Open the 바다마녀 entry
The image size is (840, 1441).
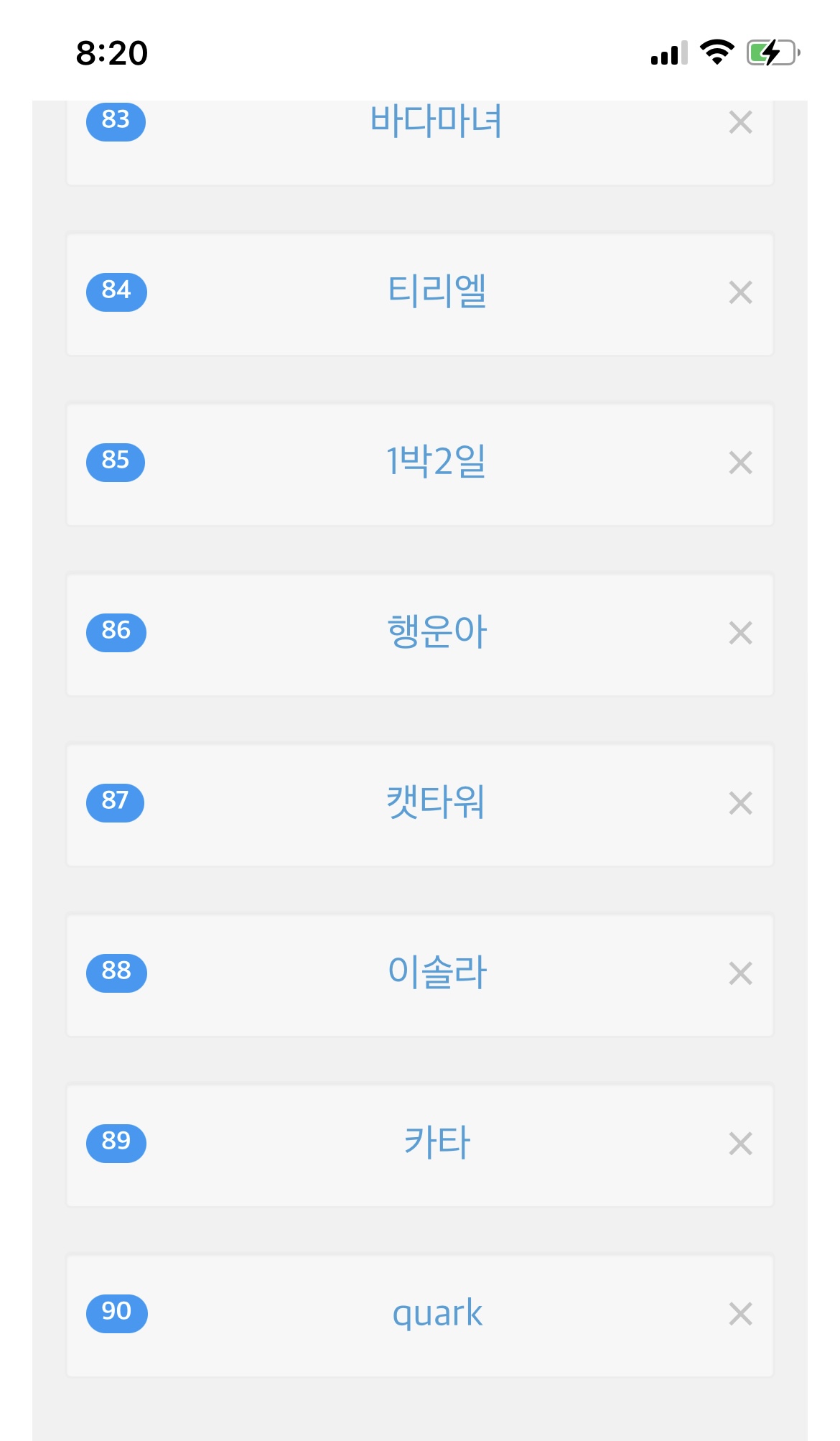click(x=436, y=122)
